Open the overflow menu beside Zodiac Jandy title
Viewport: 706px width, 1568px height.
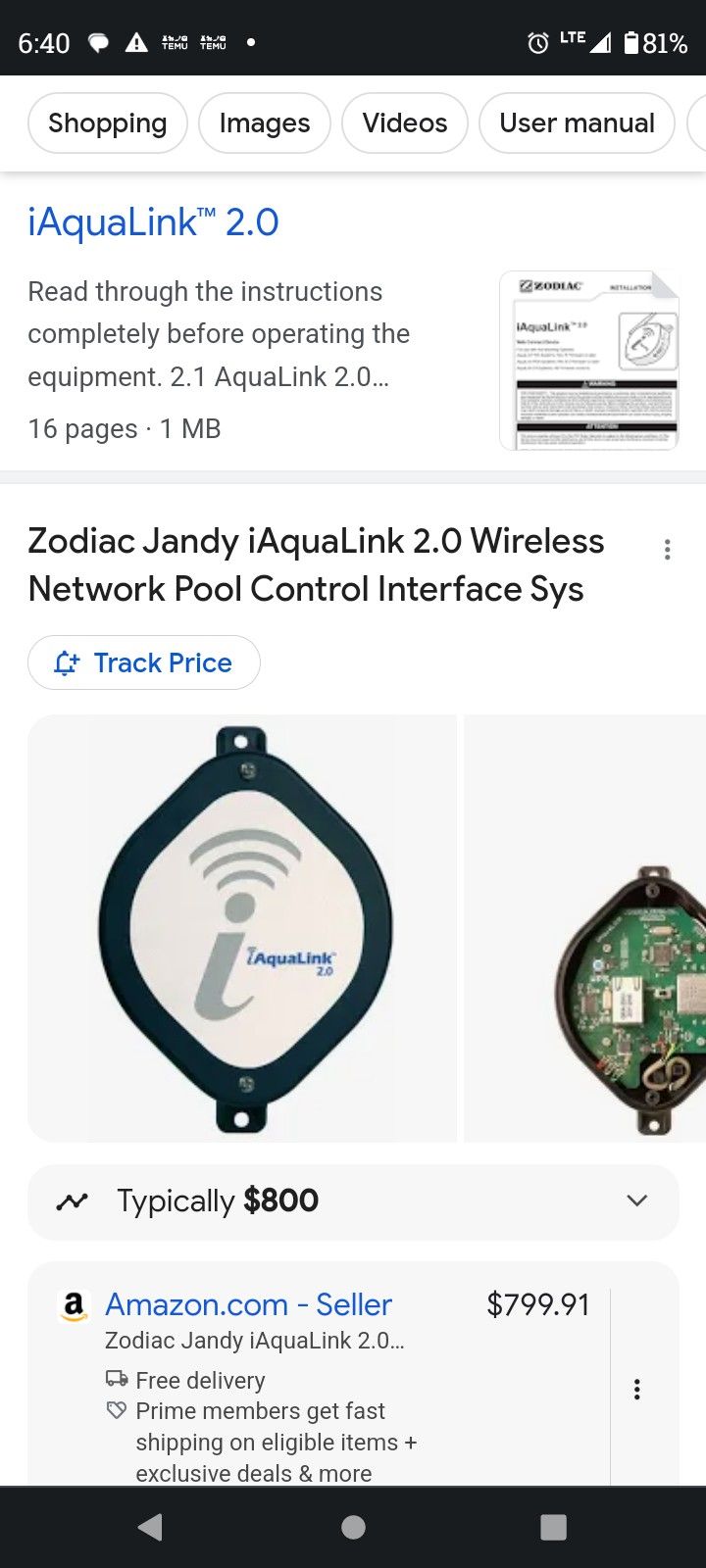point(667,549)
